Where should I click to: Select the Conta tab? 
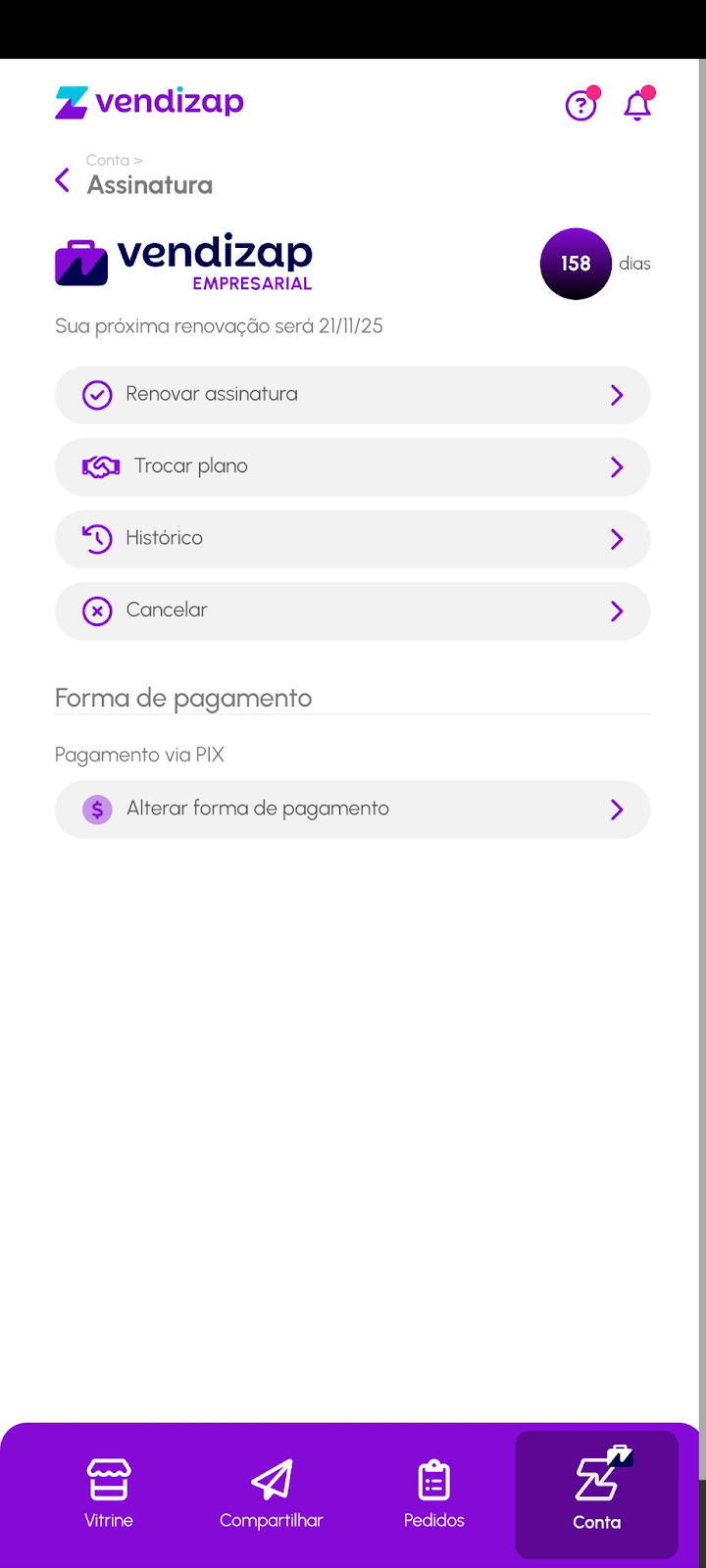[x=596, y=1494]
